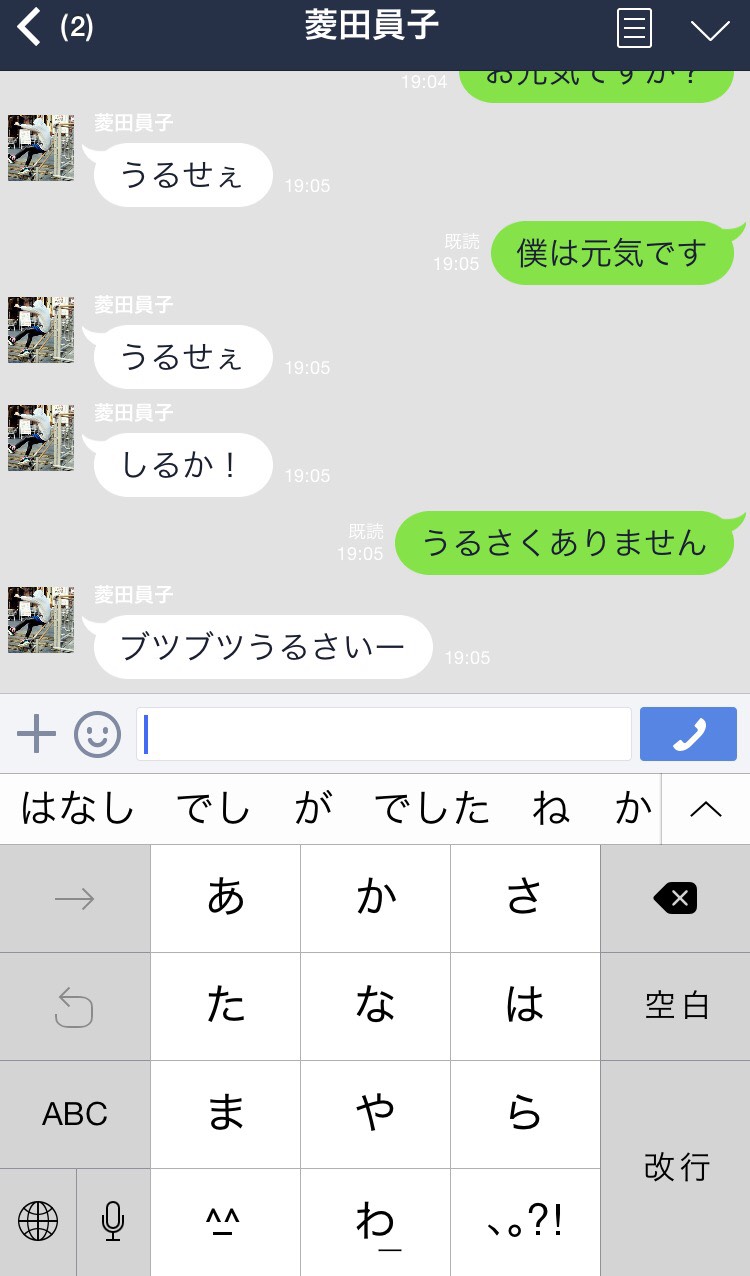
Task: Choose the でした keyboard suggestion
Action: click(x=432, y=808)
